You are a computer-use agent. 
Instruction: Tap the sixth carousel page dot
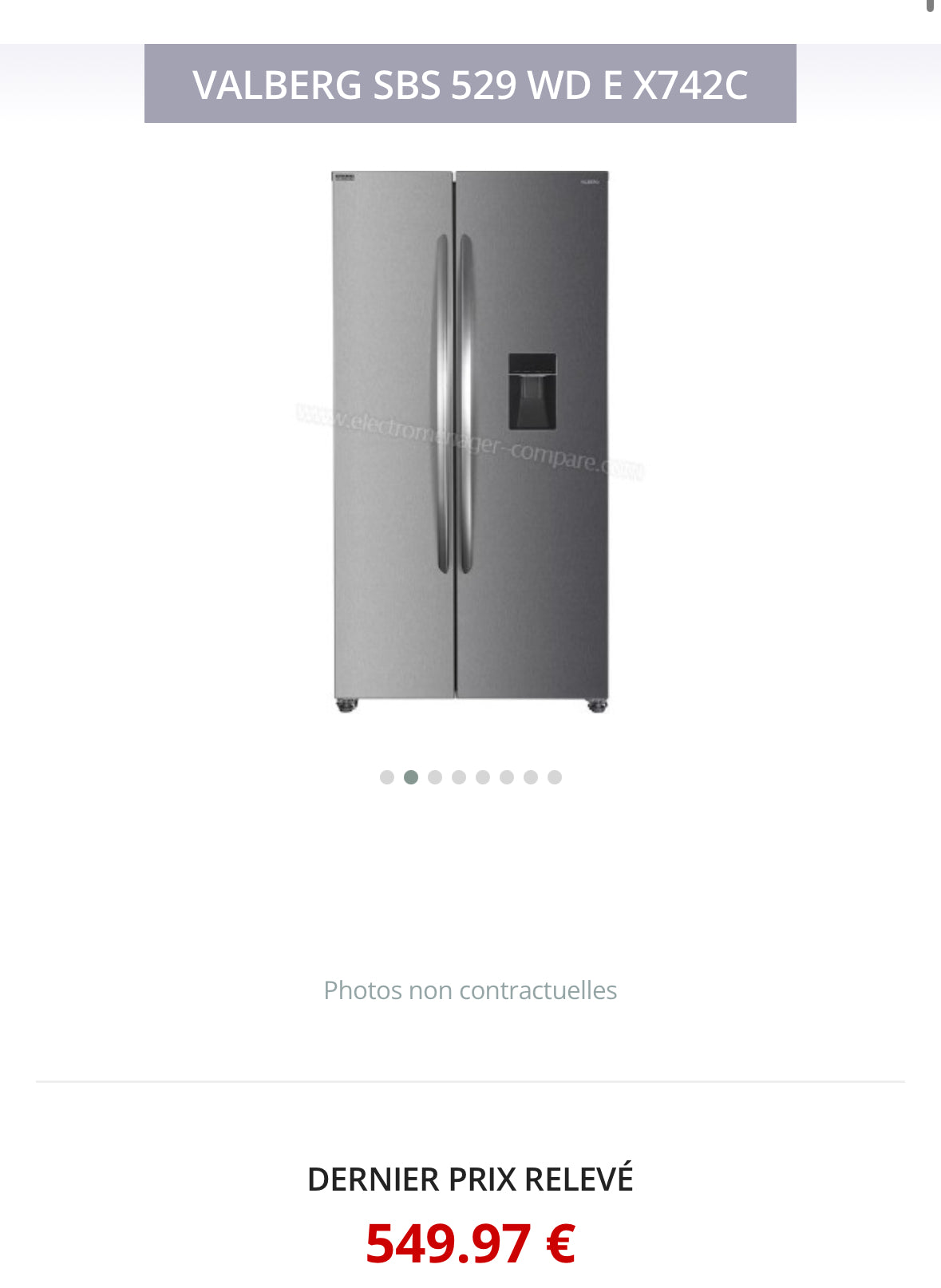[x=507, y=777]
